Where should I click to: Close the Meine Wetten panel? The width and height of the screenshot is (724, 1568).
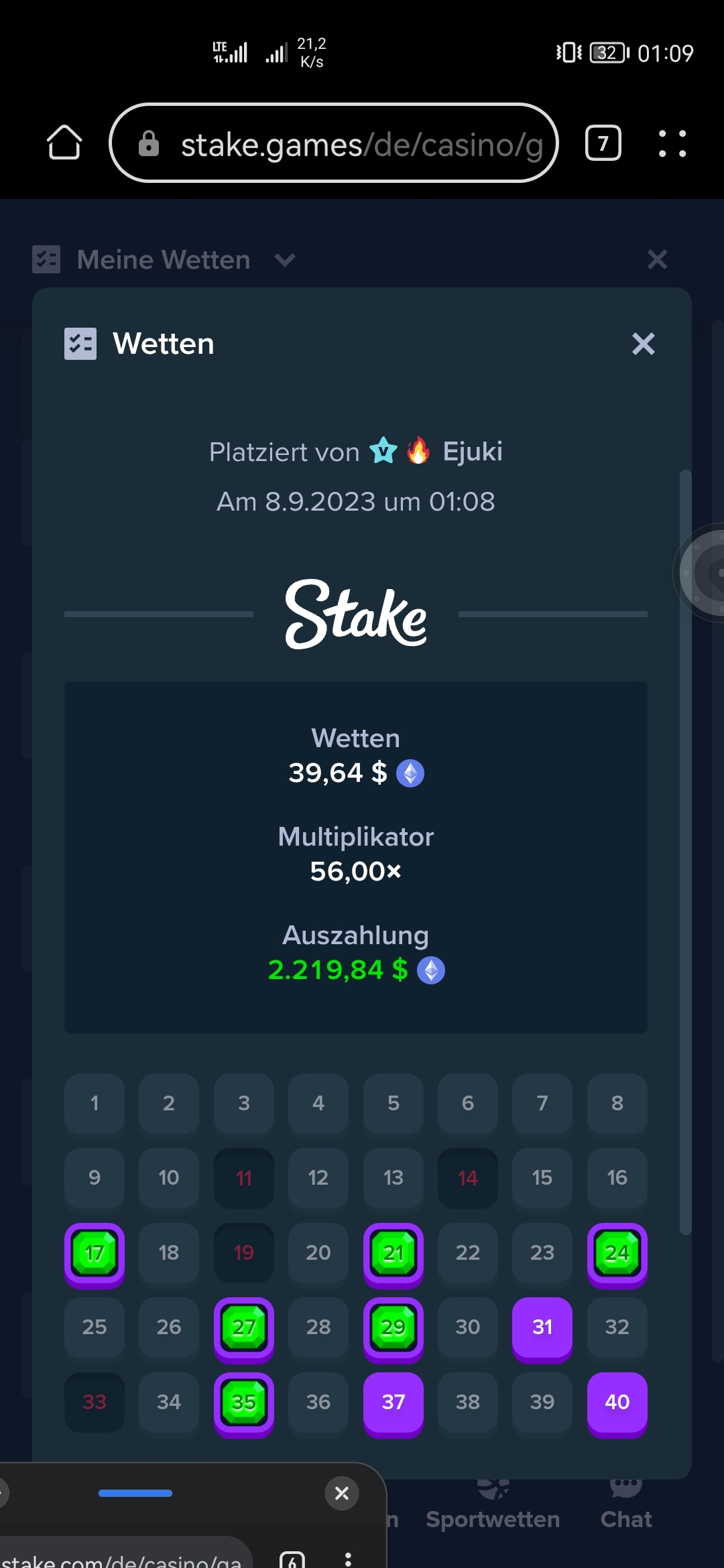pyautogui.click(x=658, y=259)
